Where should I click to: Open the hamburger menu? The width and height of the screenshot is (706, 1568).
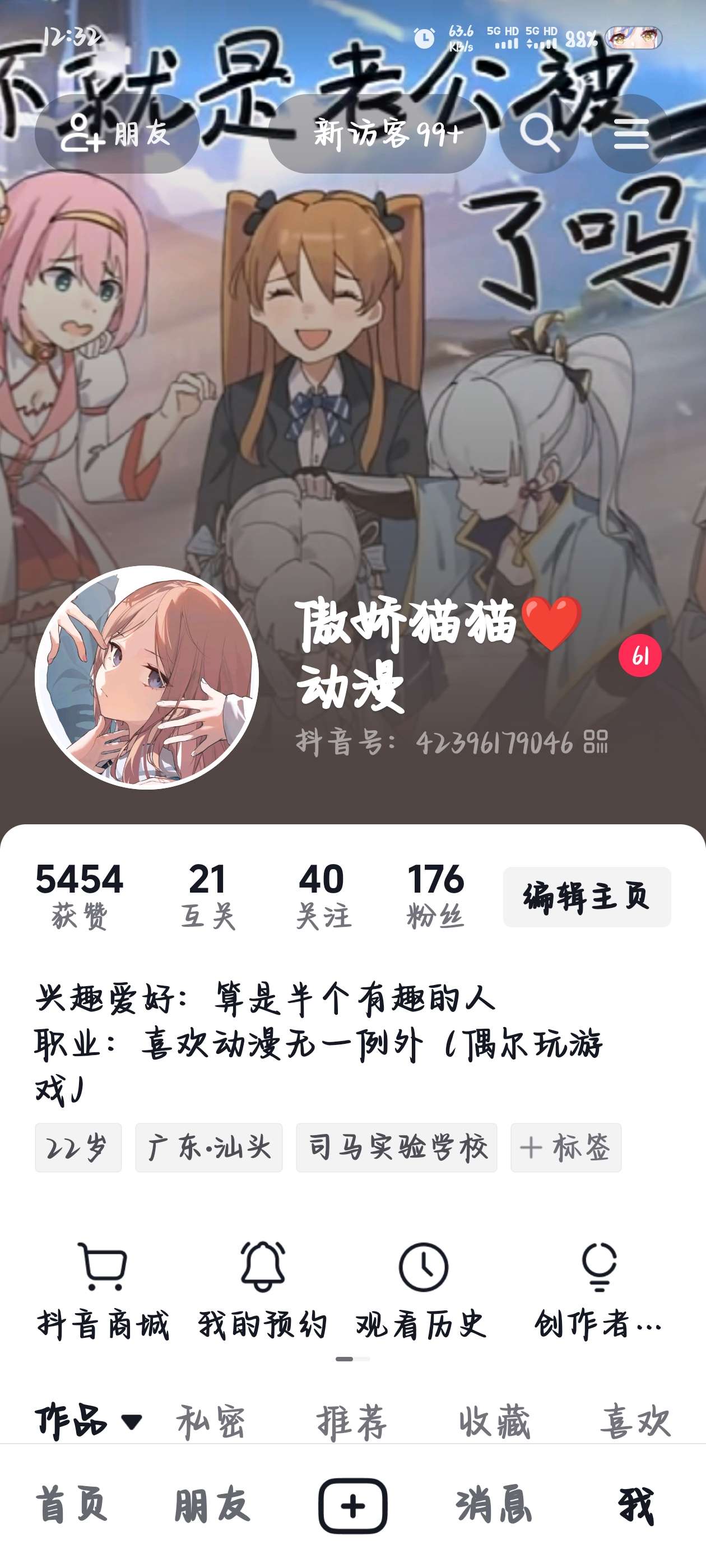click(630, 133)
